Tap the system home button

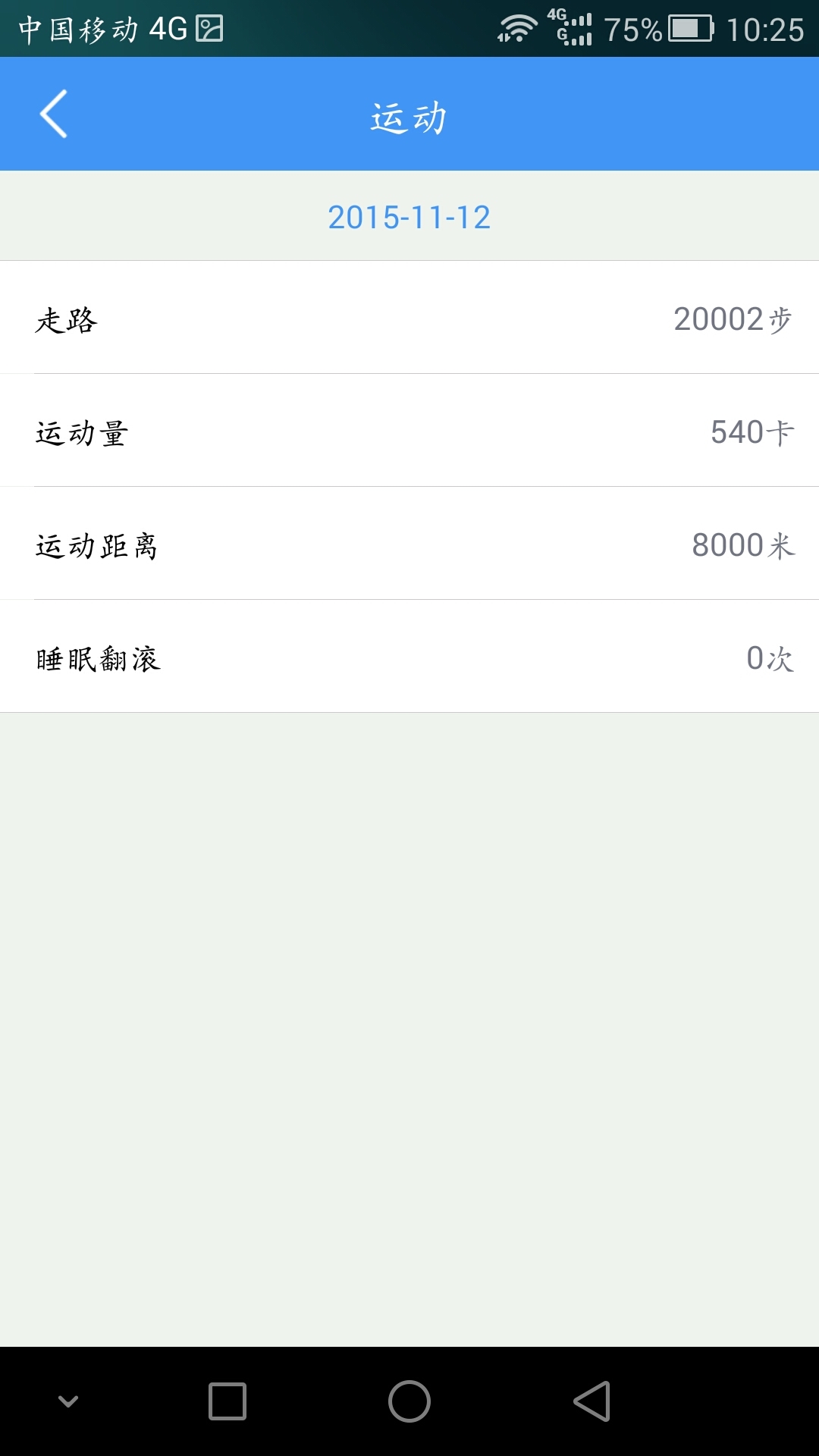click(x=409, y=1401)
